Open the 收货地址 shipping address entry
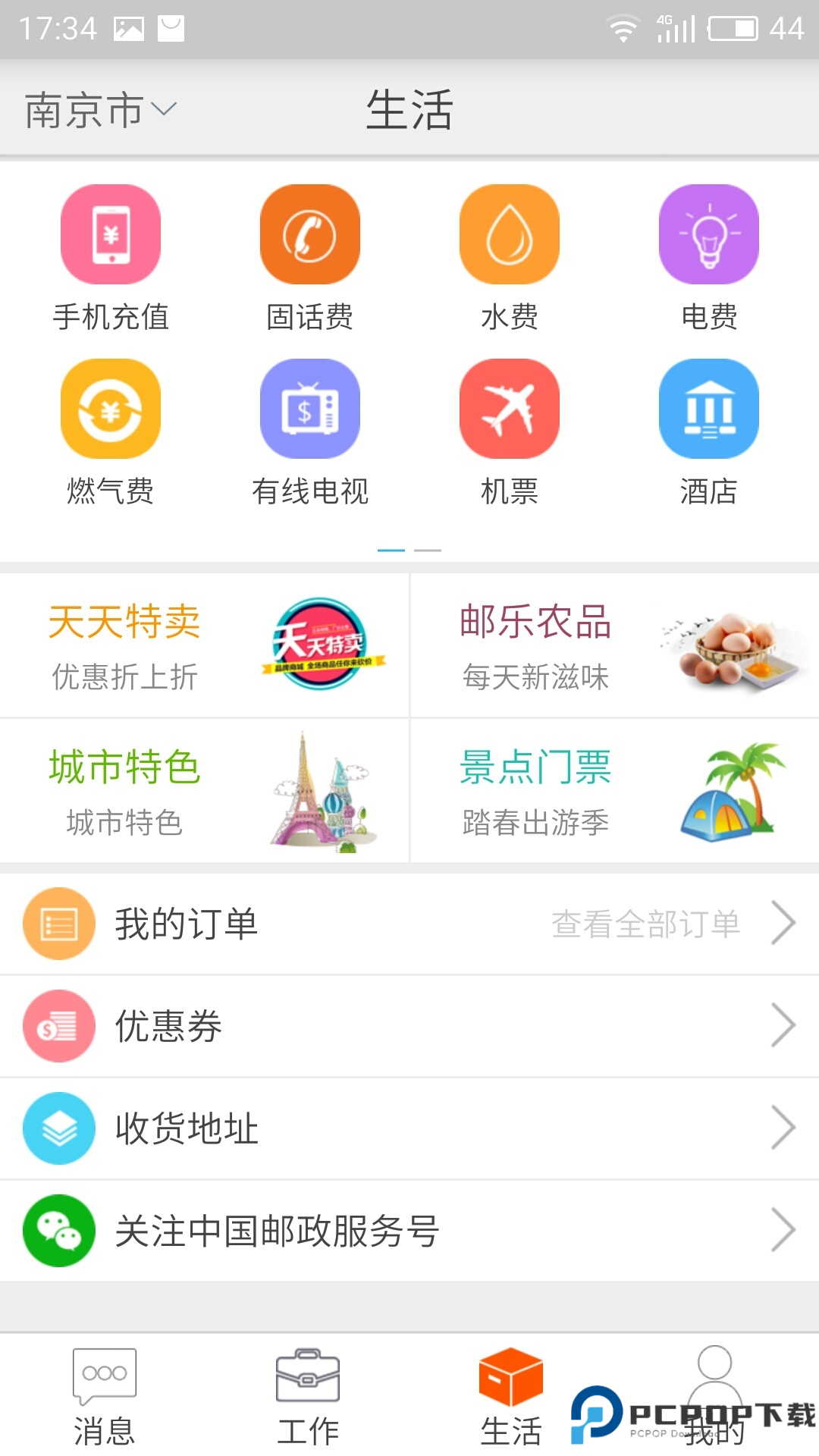Screen dimensions: 819x1456 click(186, 1128)
